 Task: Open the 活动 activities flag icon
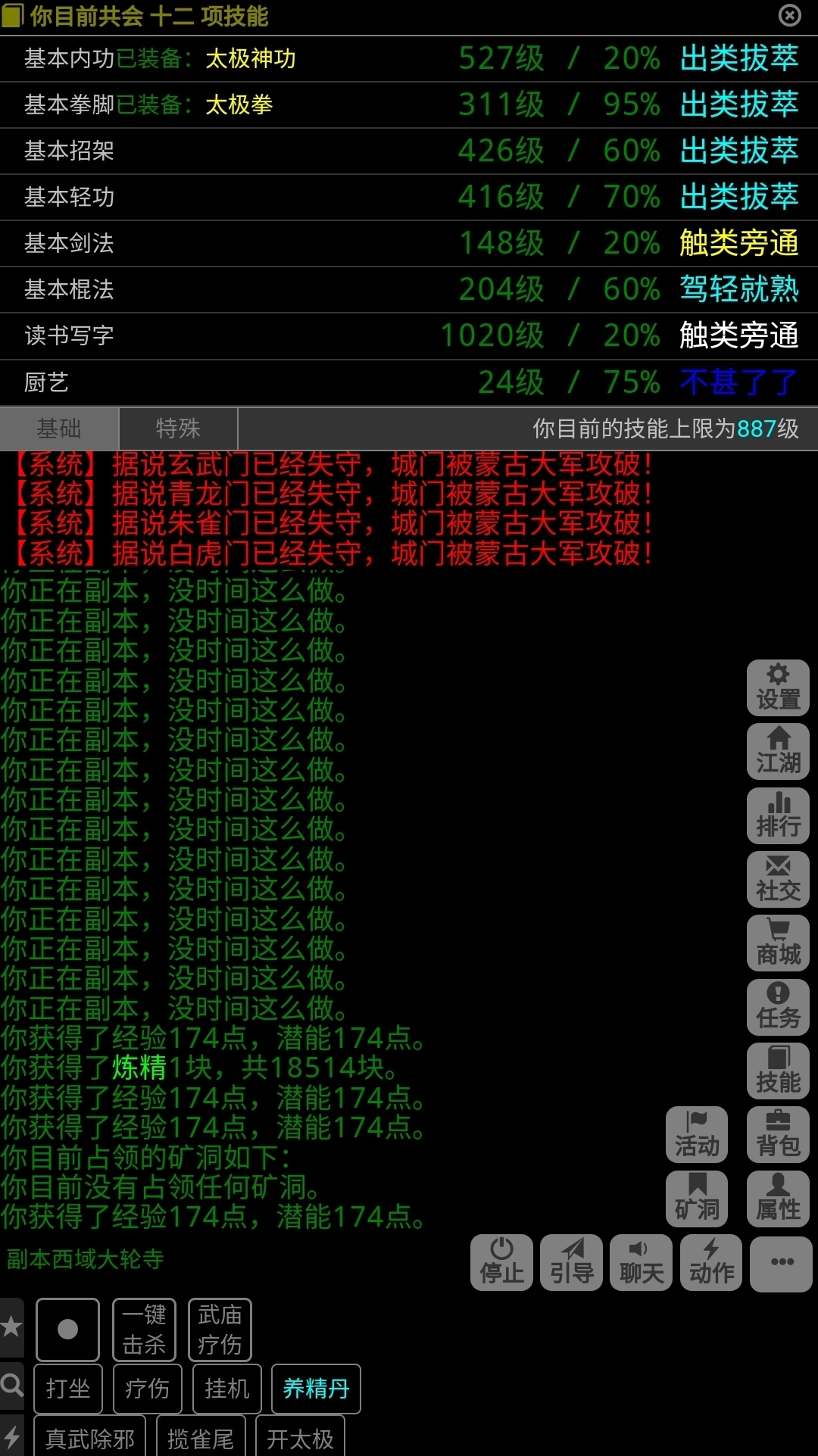click(695, 1135)
